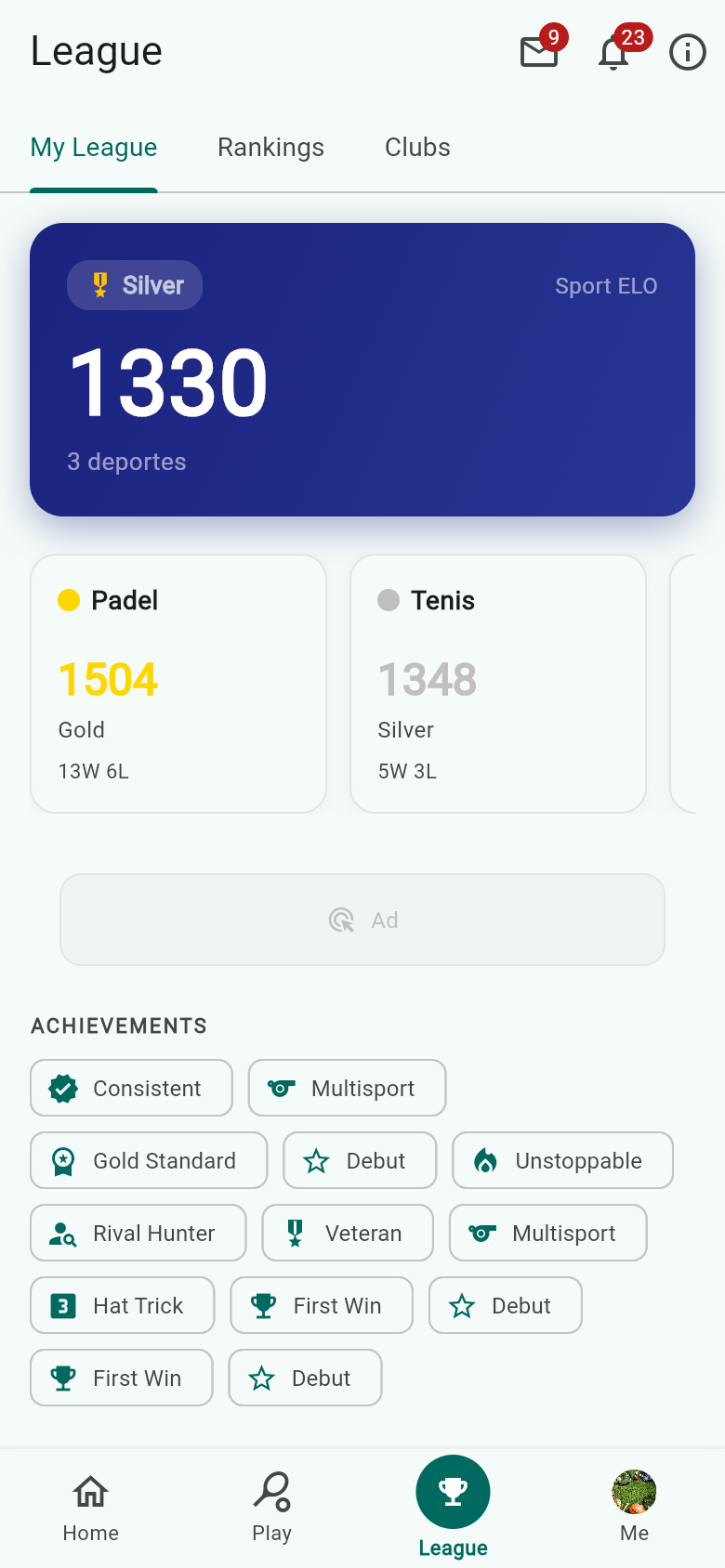Open the Me profile tab
Viewport: 725px width, 1568px height.
[x=635, y=1509]
